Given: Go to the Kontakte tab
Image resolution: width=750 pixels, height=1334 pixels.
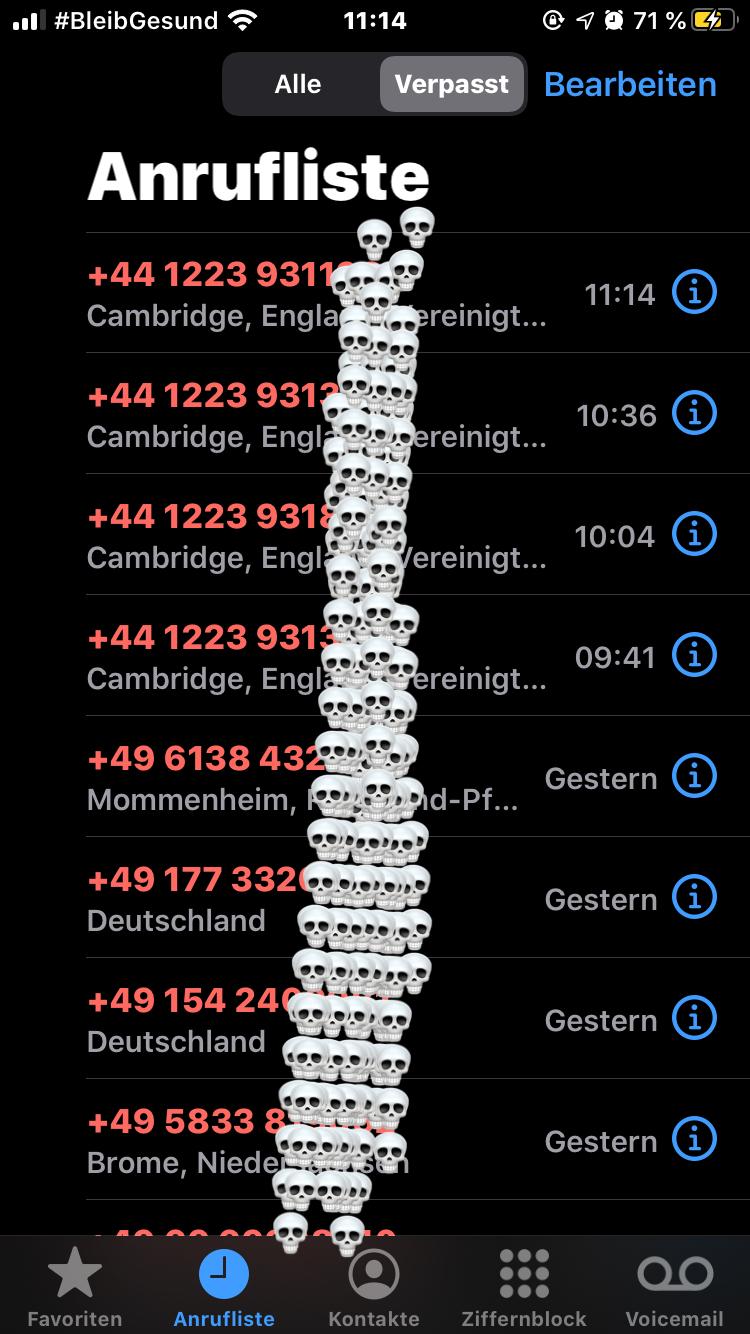Looking at the screenshot, I should pos(374,1288).
